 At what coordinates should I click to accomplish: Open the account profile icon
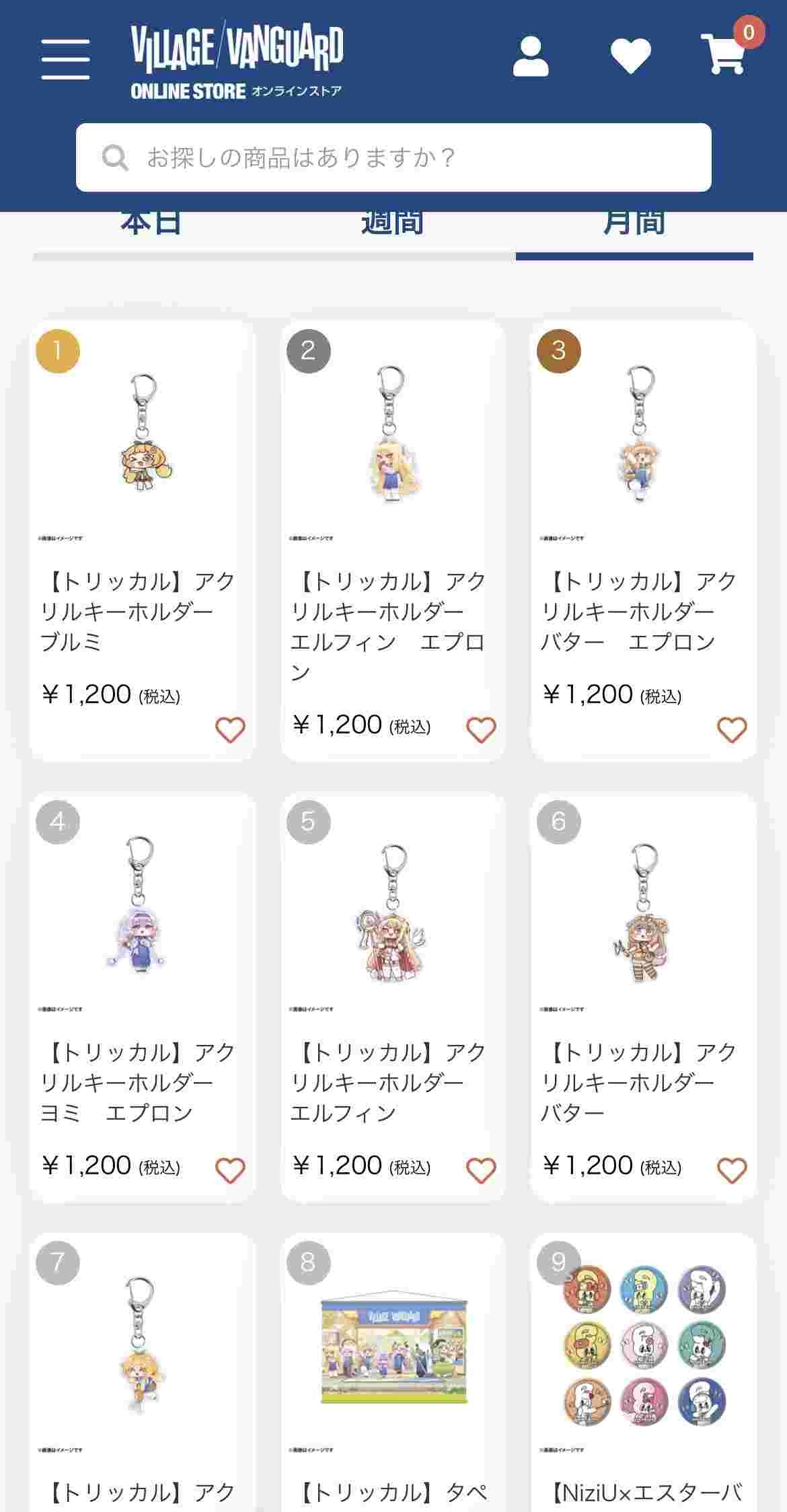click(531, 57)
